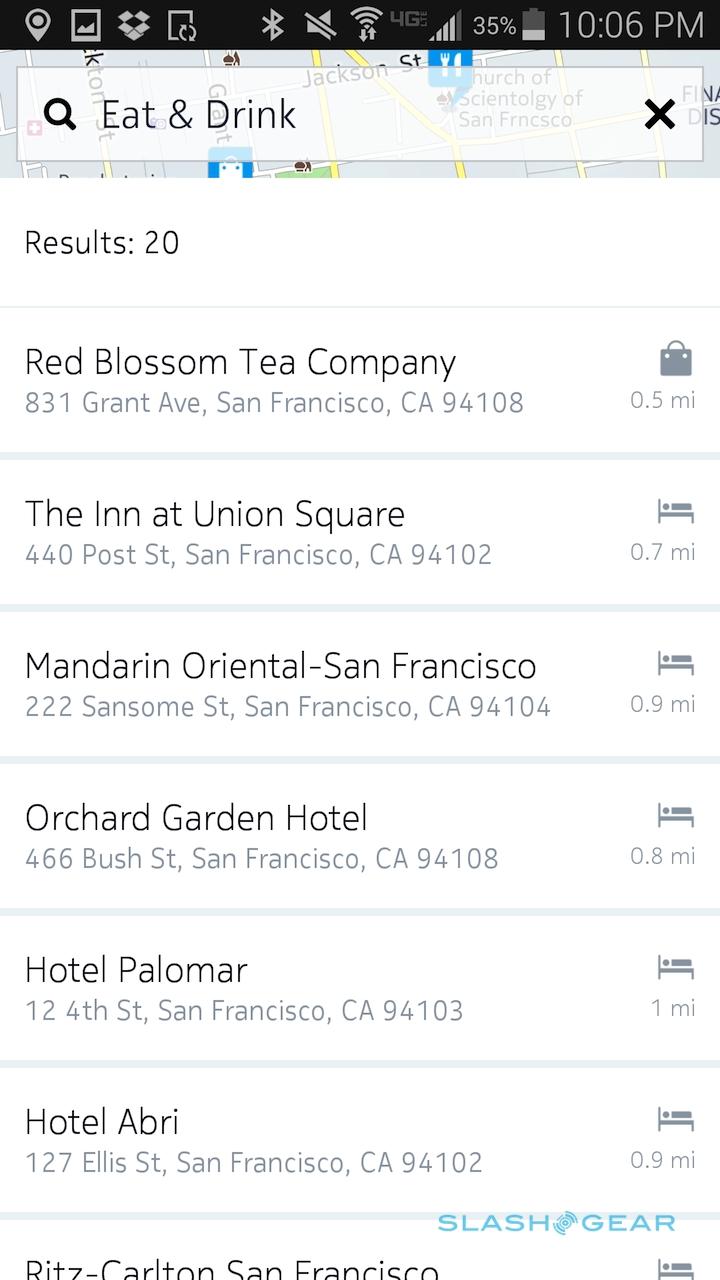This screenshot has height=1280, width=720.
Task: View Hotel Palomar on 4th St
Action: point(360,989)
